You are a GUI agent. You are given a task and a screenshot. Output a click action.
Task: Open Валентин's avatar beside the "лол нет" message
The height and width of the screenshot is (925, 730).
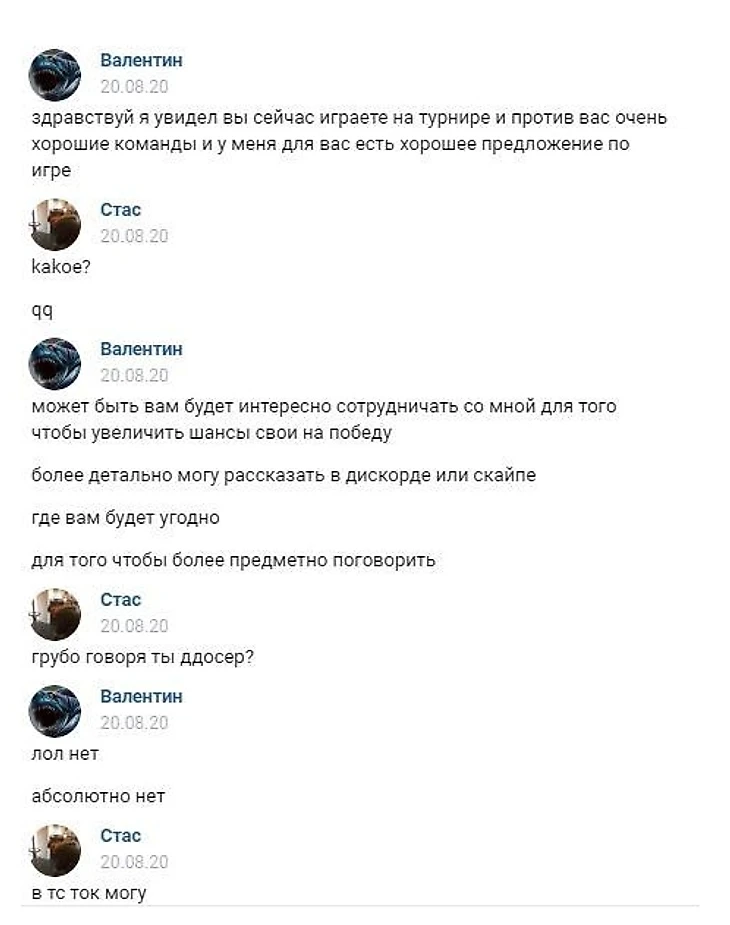coord(55,710)
